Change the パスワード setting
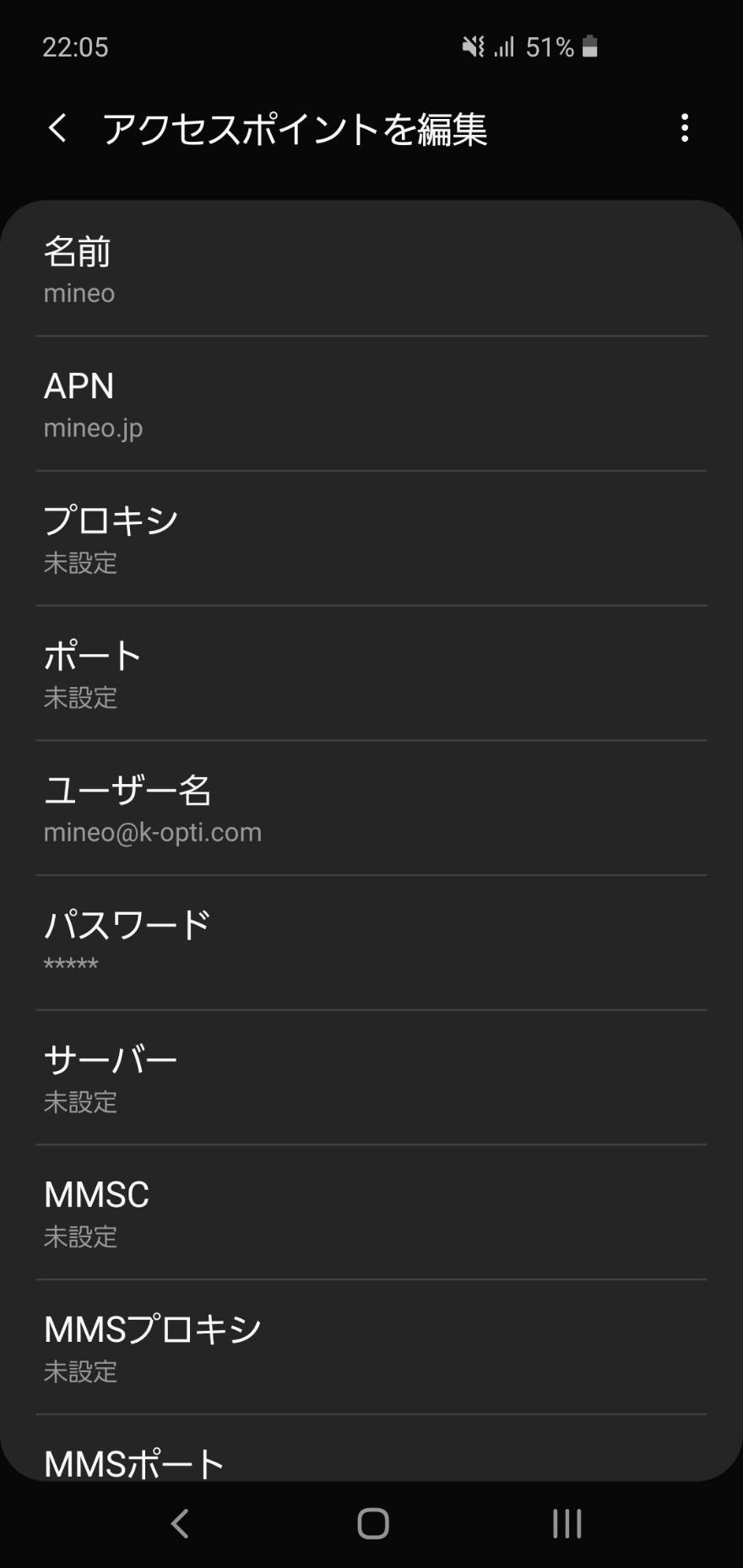The height and width of the screenshot is (1568, 743). tap(371, 943)
